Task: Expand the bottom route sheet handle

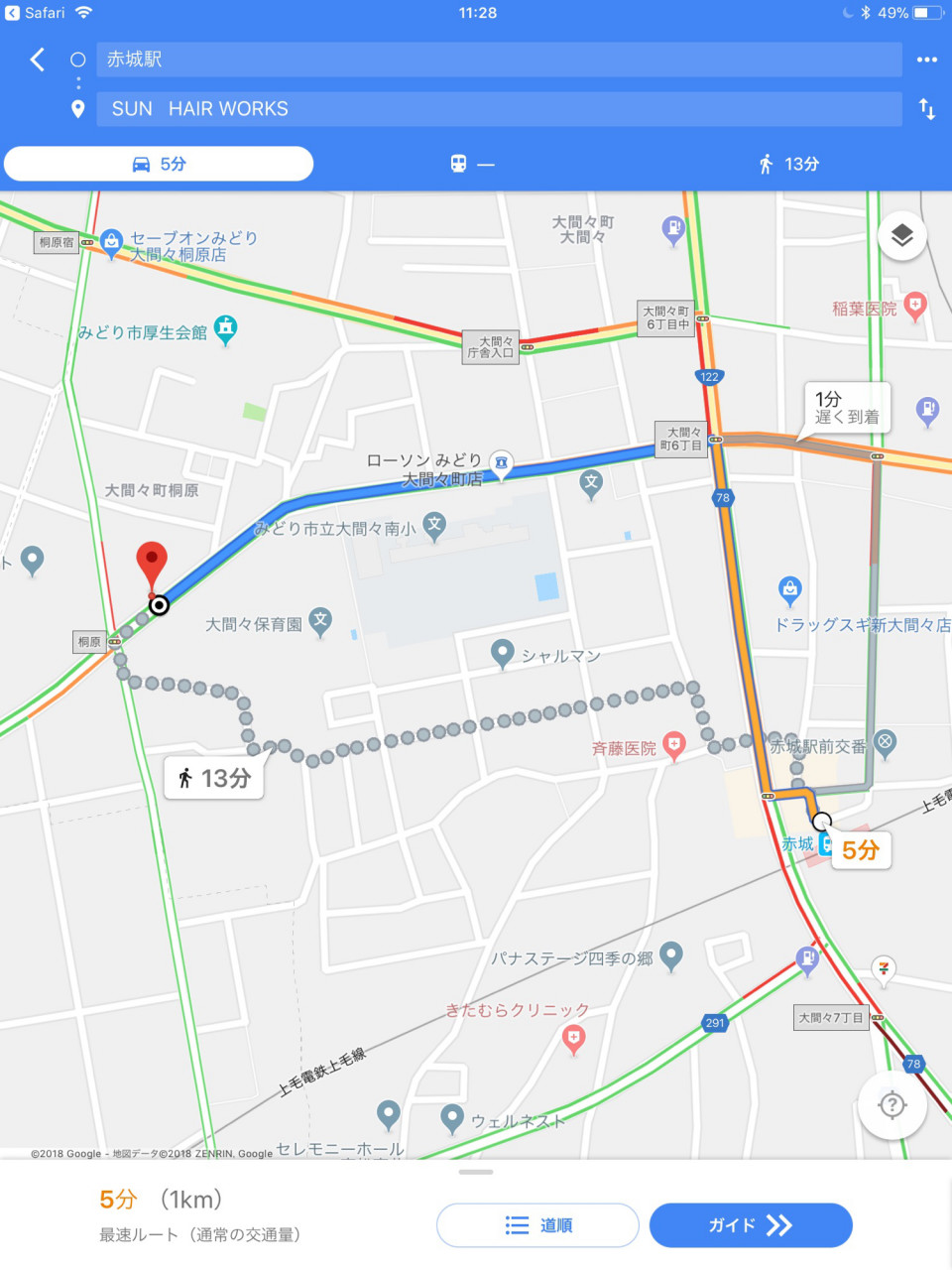Action: point(476,1172)
